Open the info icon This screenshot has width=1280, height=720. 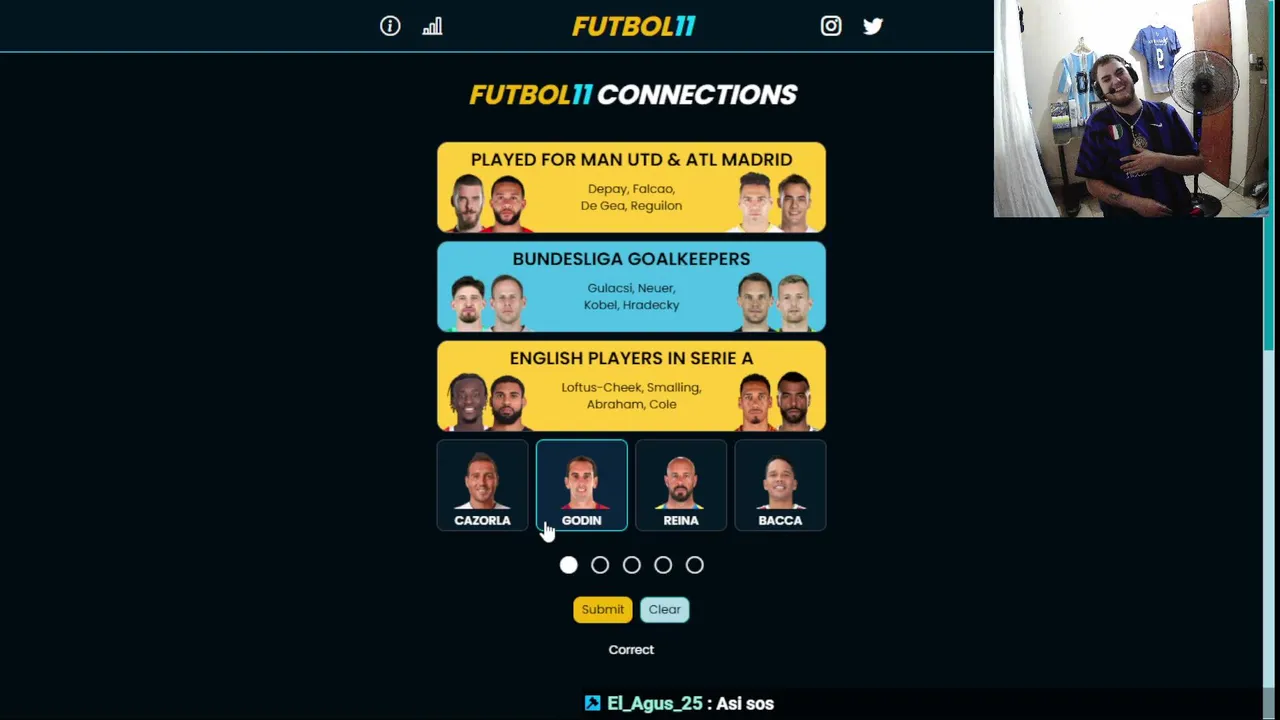(x=390, y=26)
